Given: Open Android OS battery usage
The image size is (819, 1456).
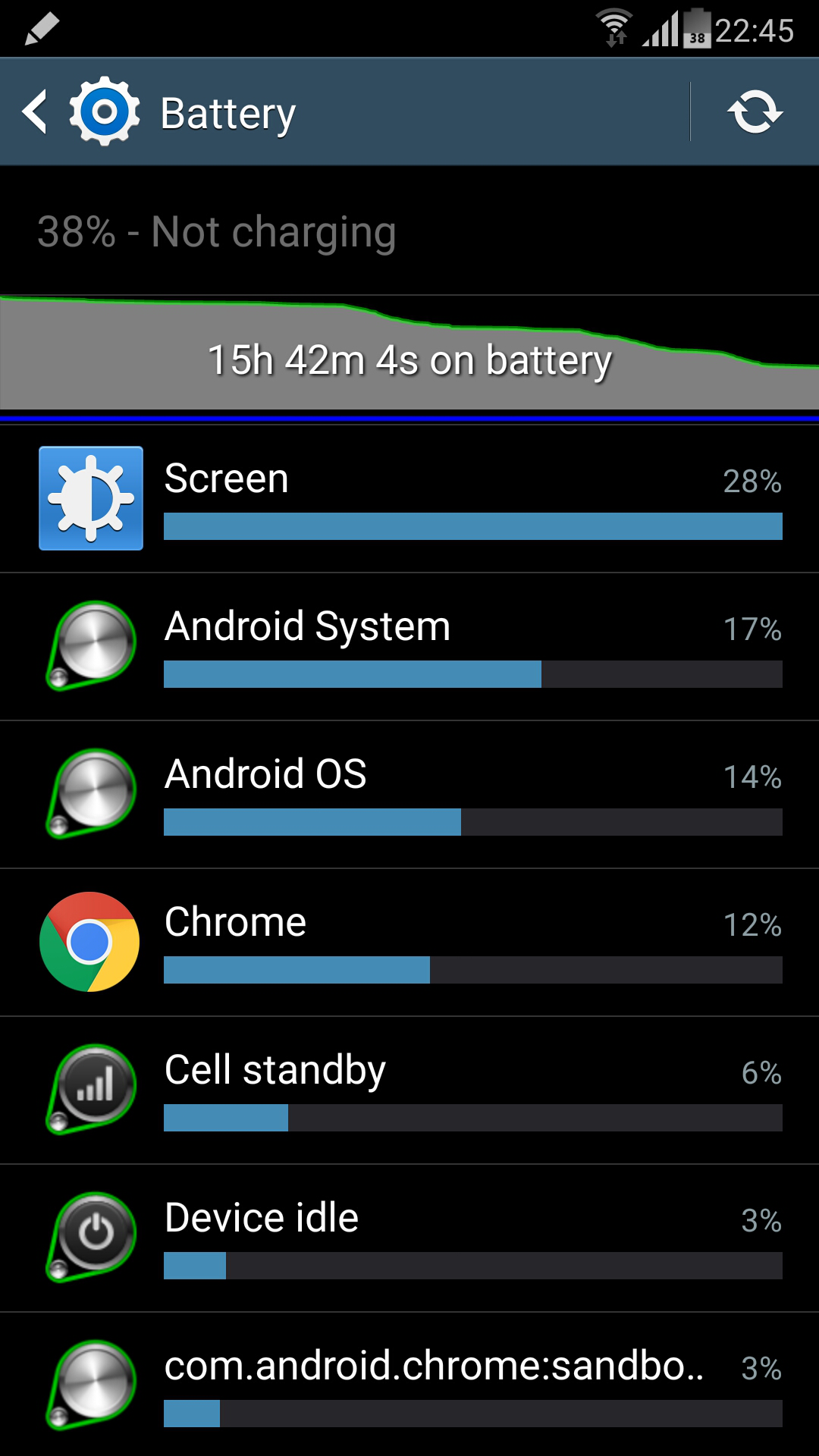Looking at the screenshot, I should (409, 794).
